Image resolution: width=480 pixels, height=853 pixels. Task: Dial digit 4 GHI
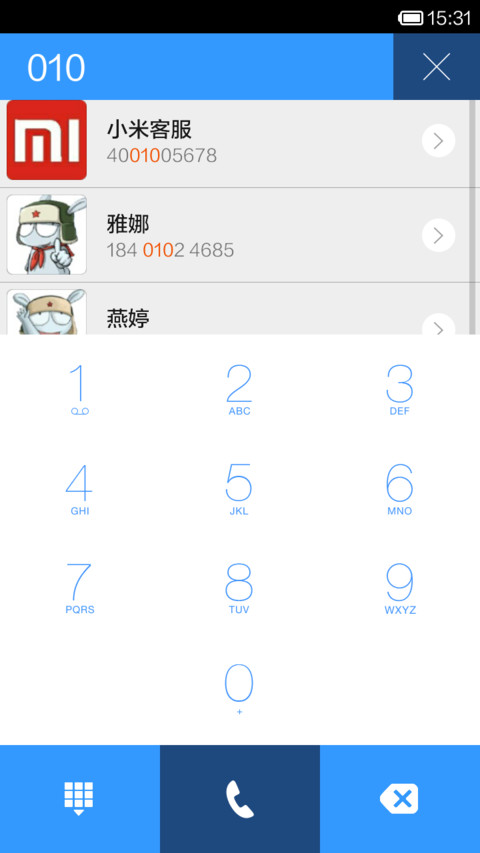(79, 490)
